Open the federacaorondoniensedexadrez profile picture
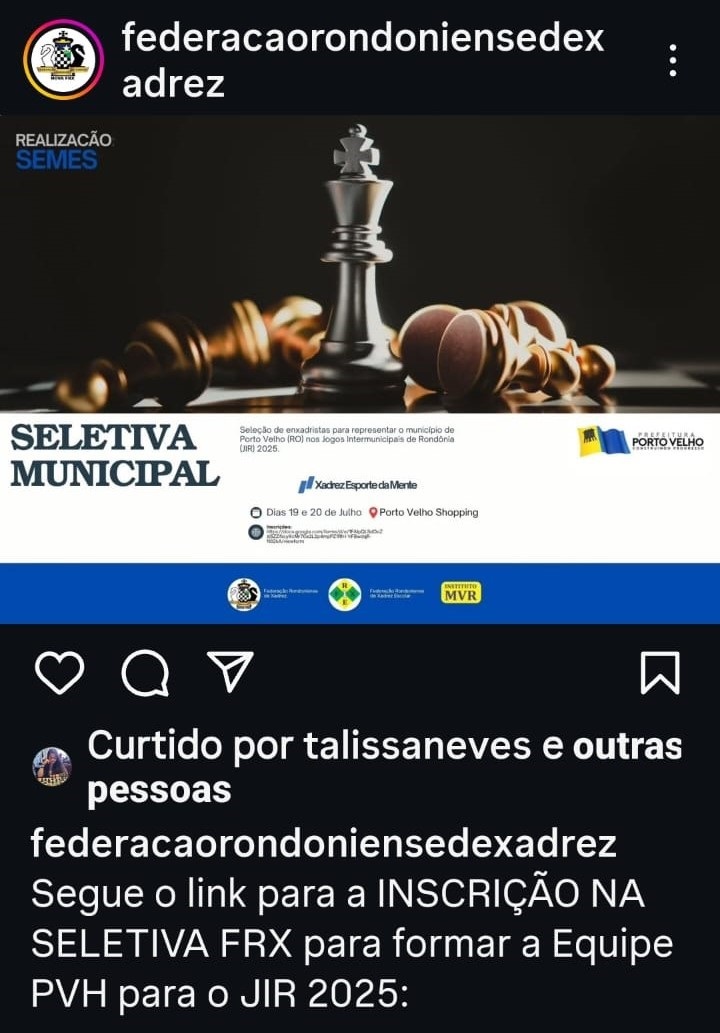Viewport: 720px width, 1033px height. click(62, 60)
